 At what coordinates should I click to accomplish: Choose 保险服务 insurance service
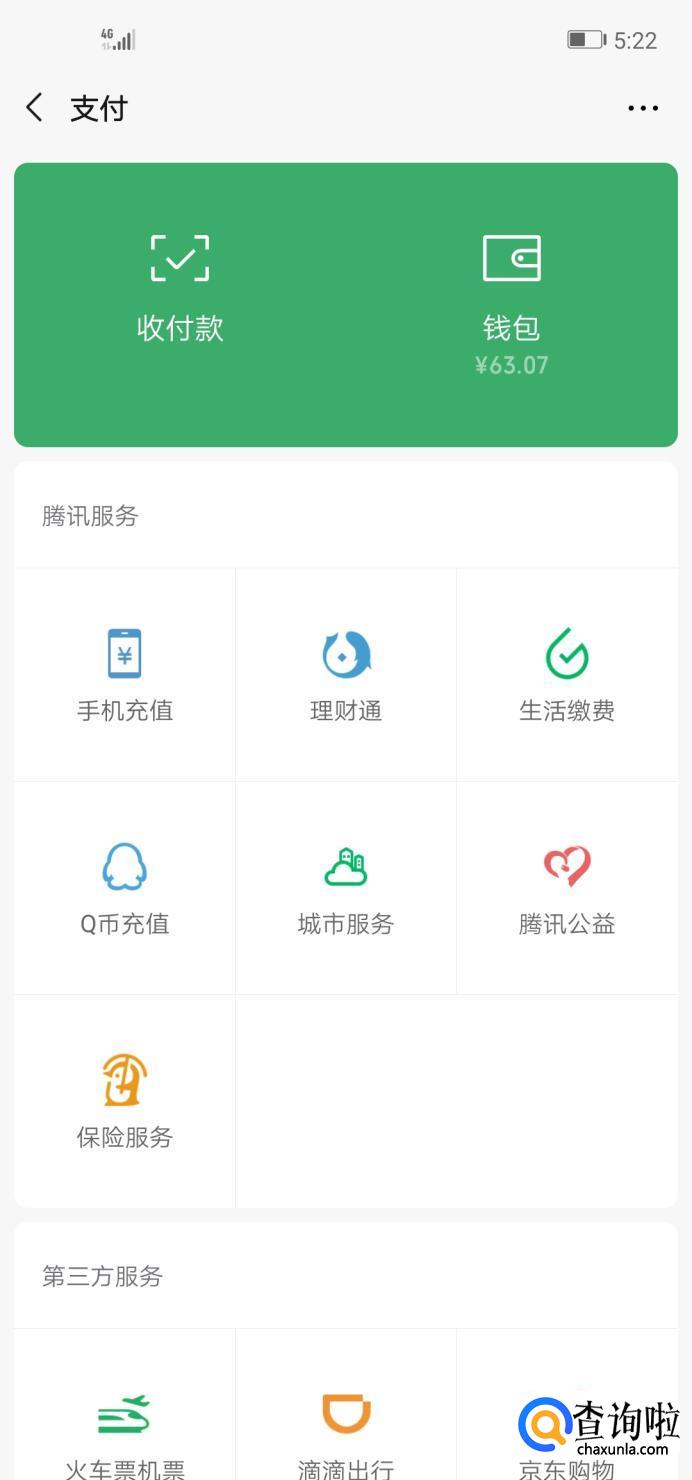(x=125, y=1101)
